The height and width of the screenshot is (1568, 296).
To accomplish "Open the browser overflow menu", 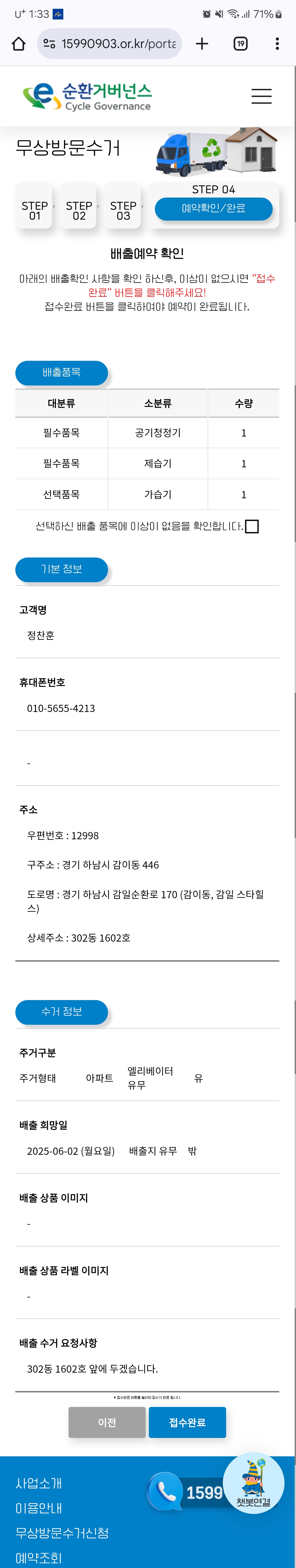I will pyautogui.click(x=277, y=44).
